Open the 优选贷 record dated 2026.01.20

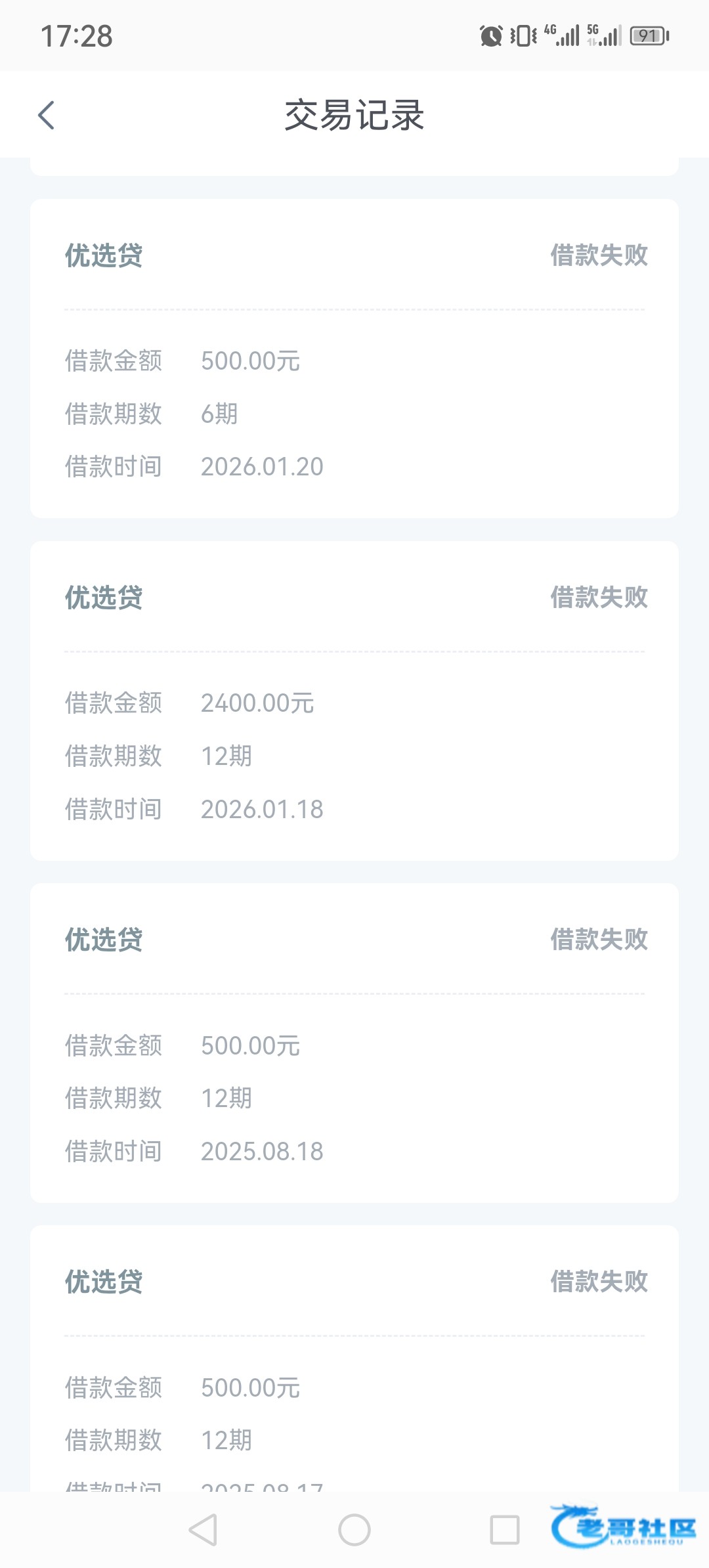pyautogui.click(x=354, y=359)
